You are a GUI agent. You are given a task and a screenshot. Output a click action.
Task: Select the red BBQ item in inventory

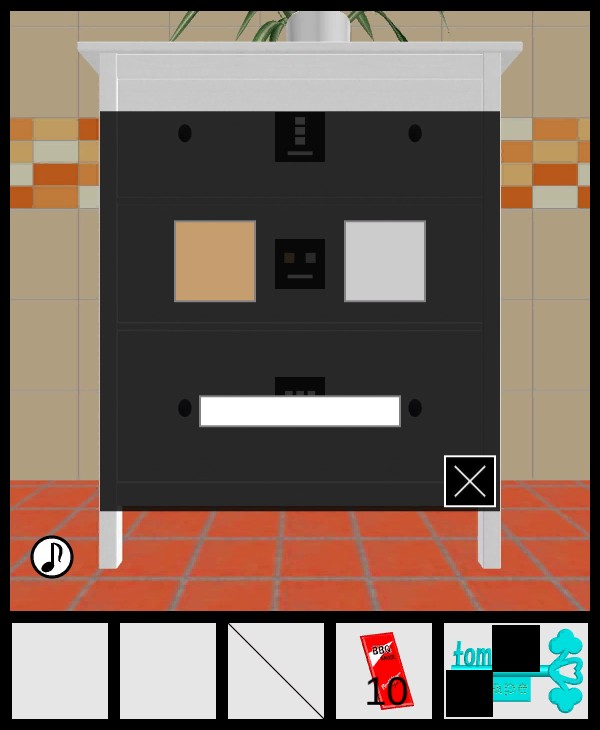coord(384,670)
